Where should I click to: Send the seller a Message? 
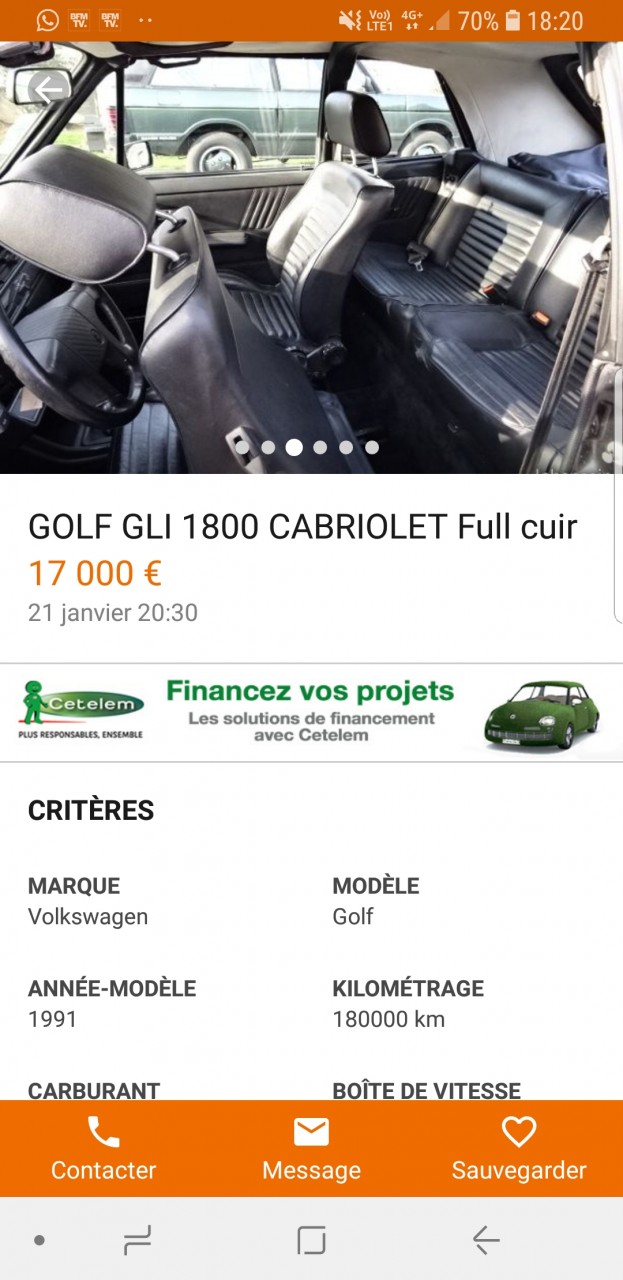pos(311,1148)
